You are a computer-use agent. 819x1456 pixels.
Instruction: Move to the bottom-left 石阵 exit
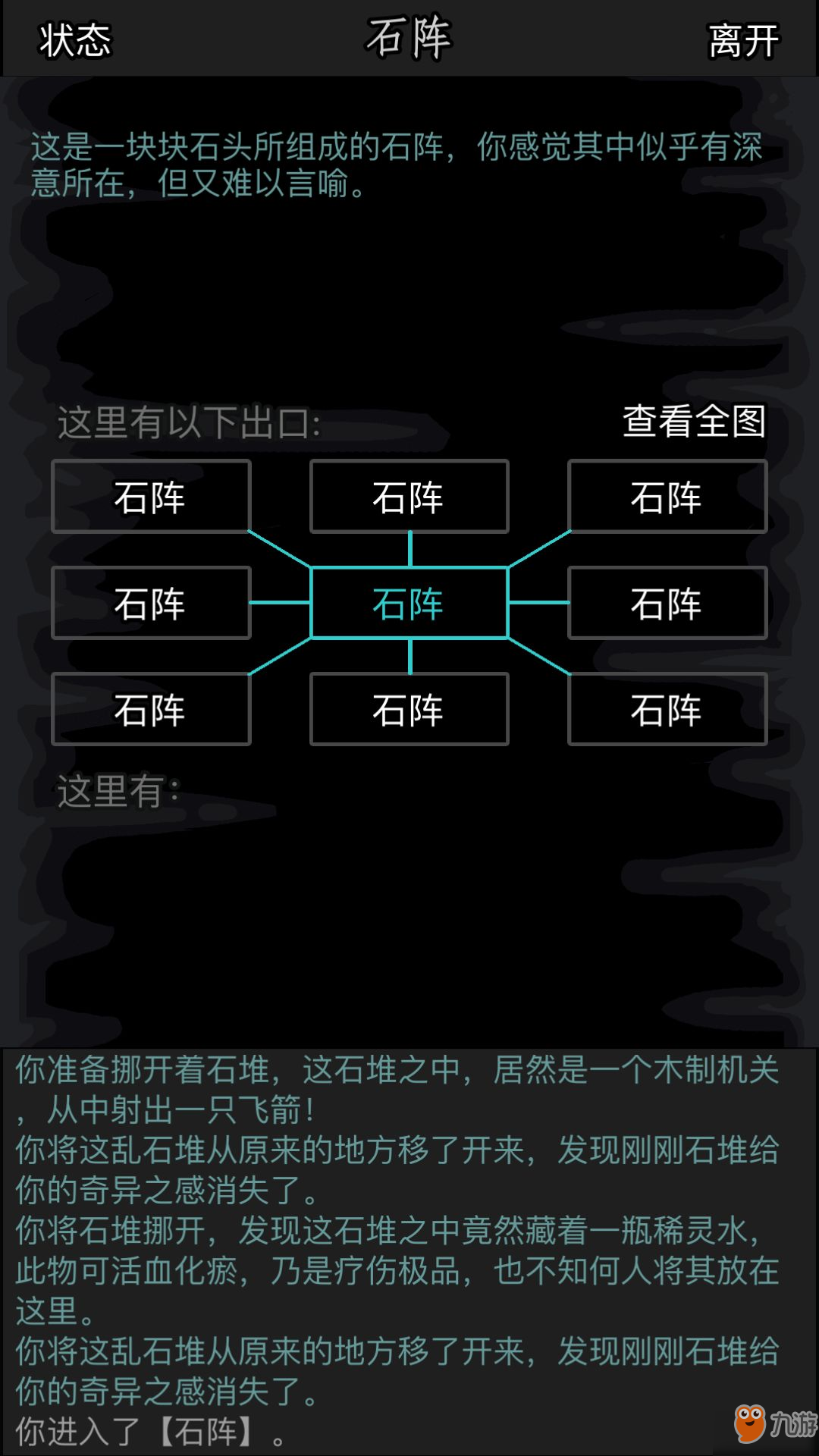pos(151,709)
